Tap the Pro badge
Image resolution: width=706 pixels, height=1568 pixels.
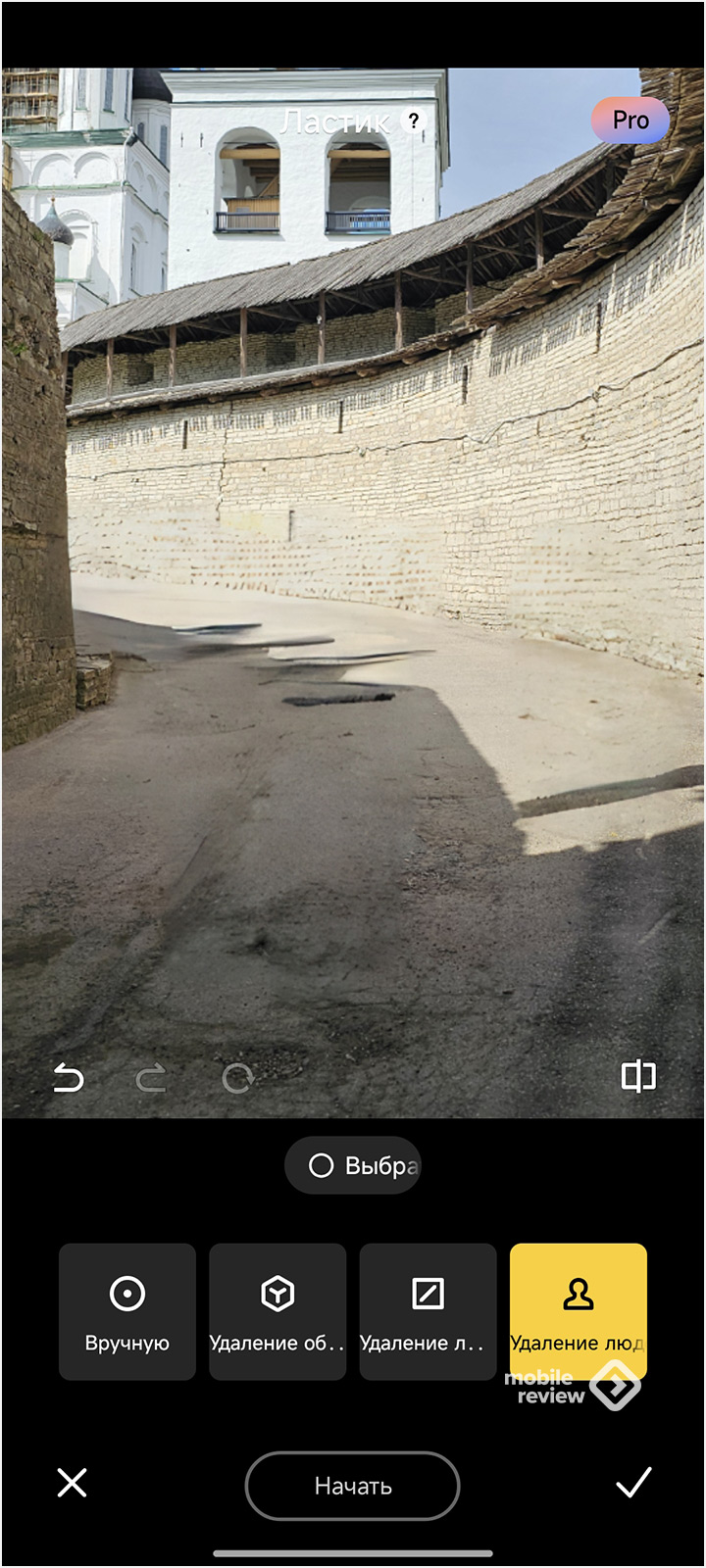630,121
